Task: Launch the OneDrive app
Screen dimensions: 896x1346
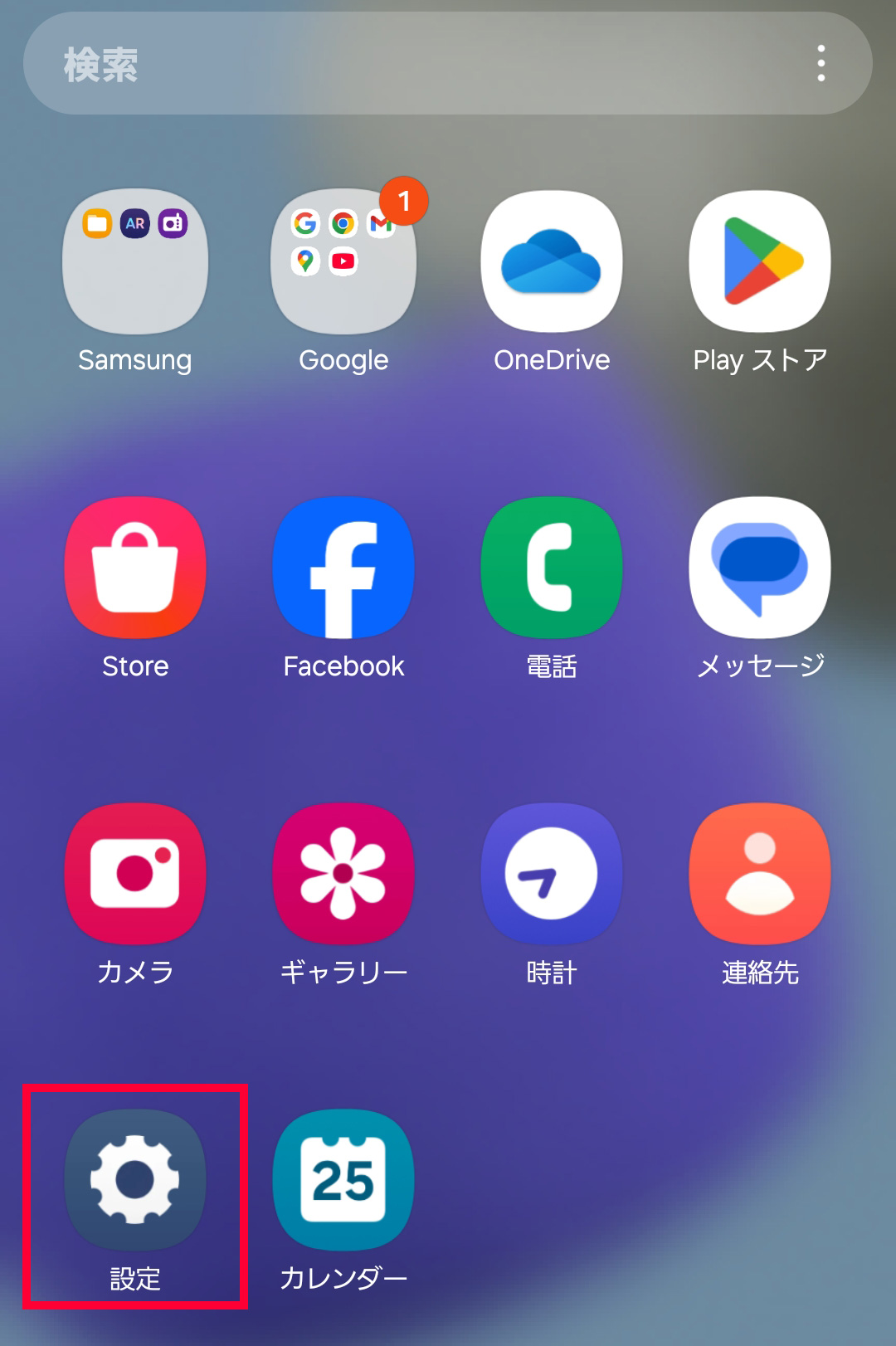Action: (x=552, y=263)
